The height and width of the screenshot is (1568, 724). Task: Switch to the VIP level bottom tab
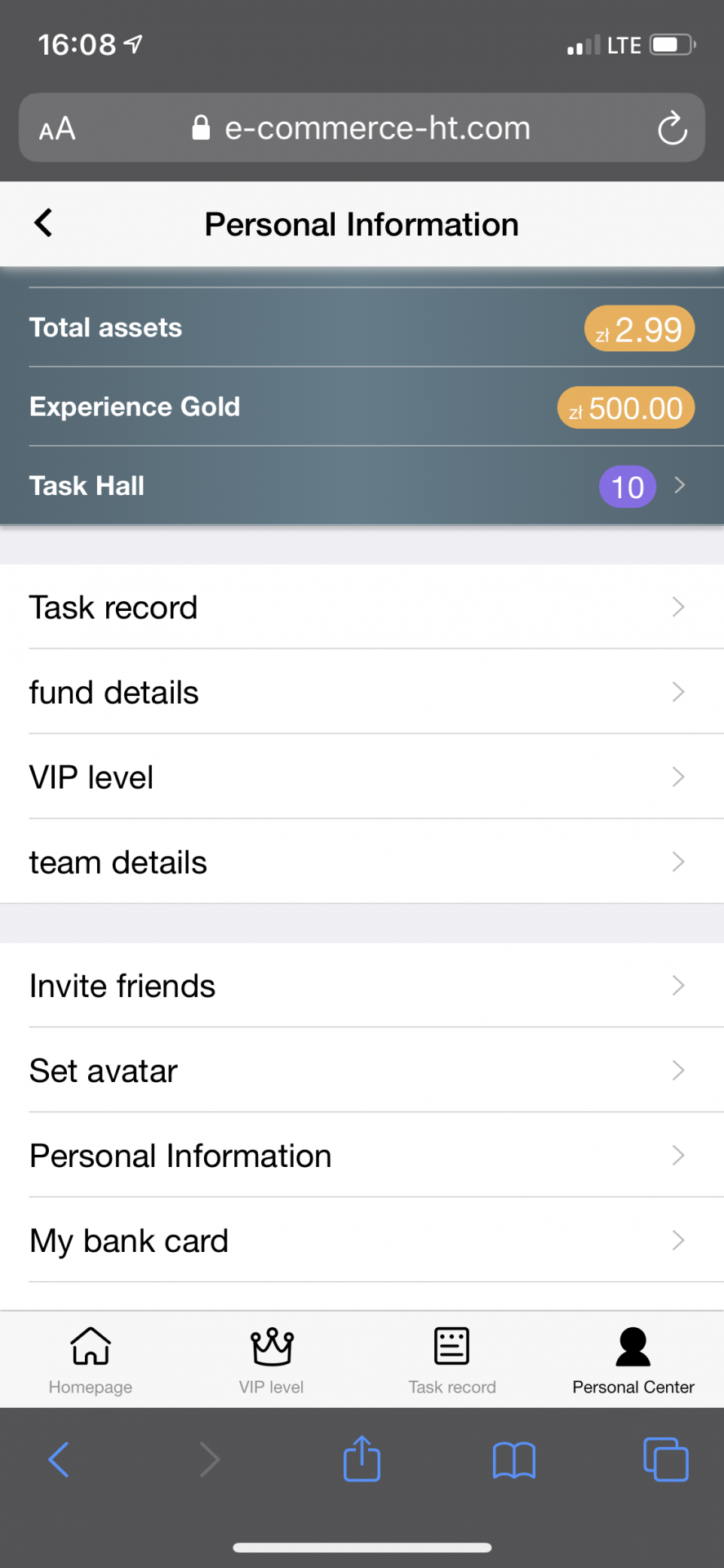pyautogui.click(x=271, y=1360)
